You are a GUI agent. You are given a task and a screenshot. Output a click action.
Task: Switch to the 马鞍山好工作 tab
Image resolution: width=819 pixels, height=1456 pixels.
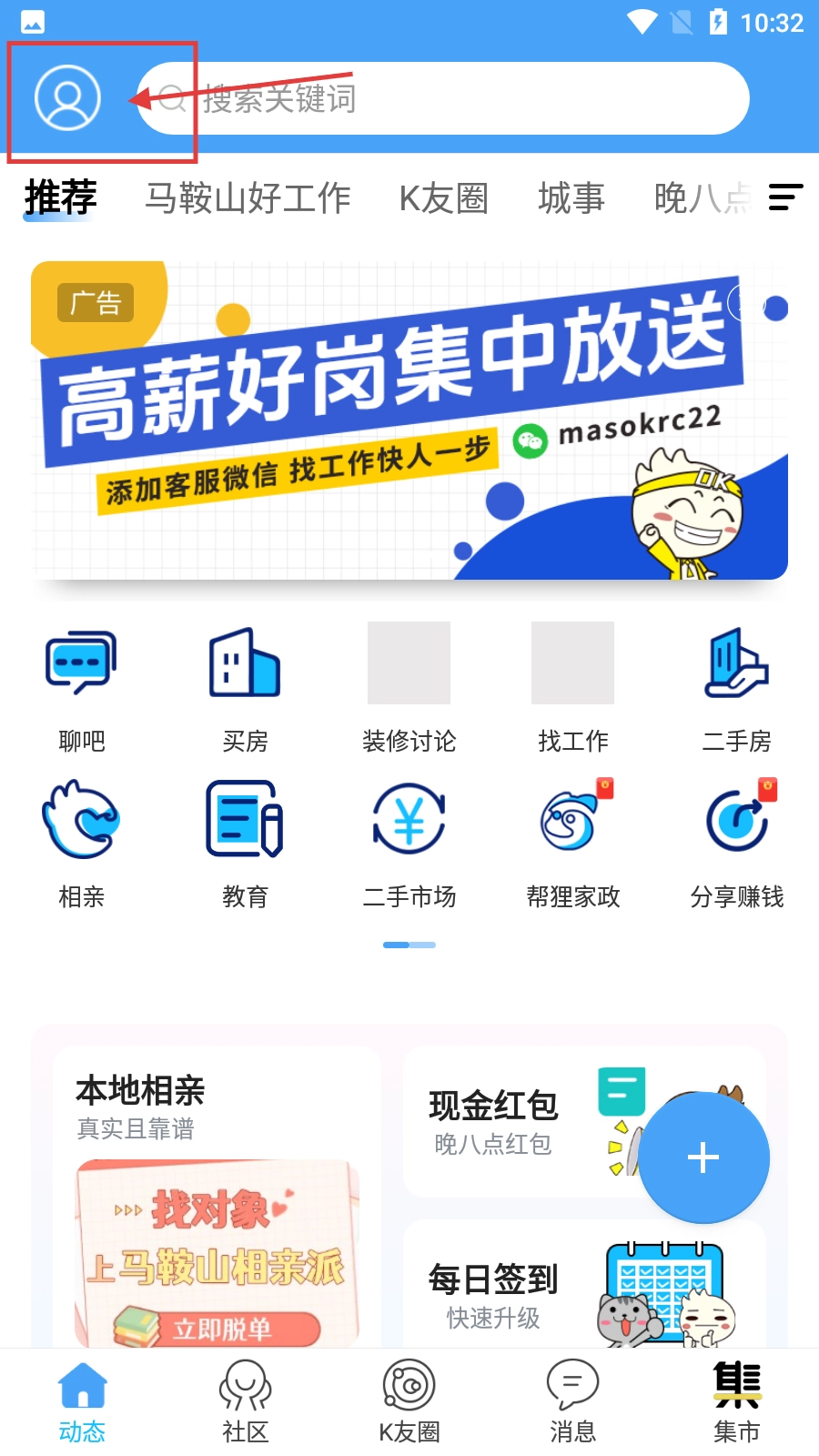248,197
